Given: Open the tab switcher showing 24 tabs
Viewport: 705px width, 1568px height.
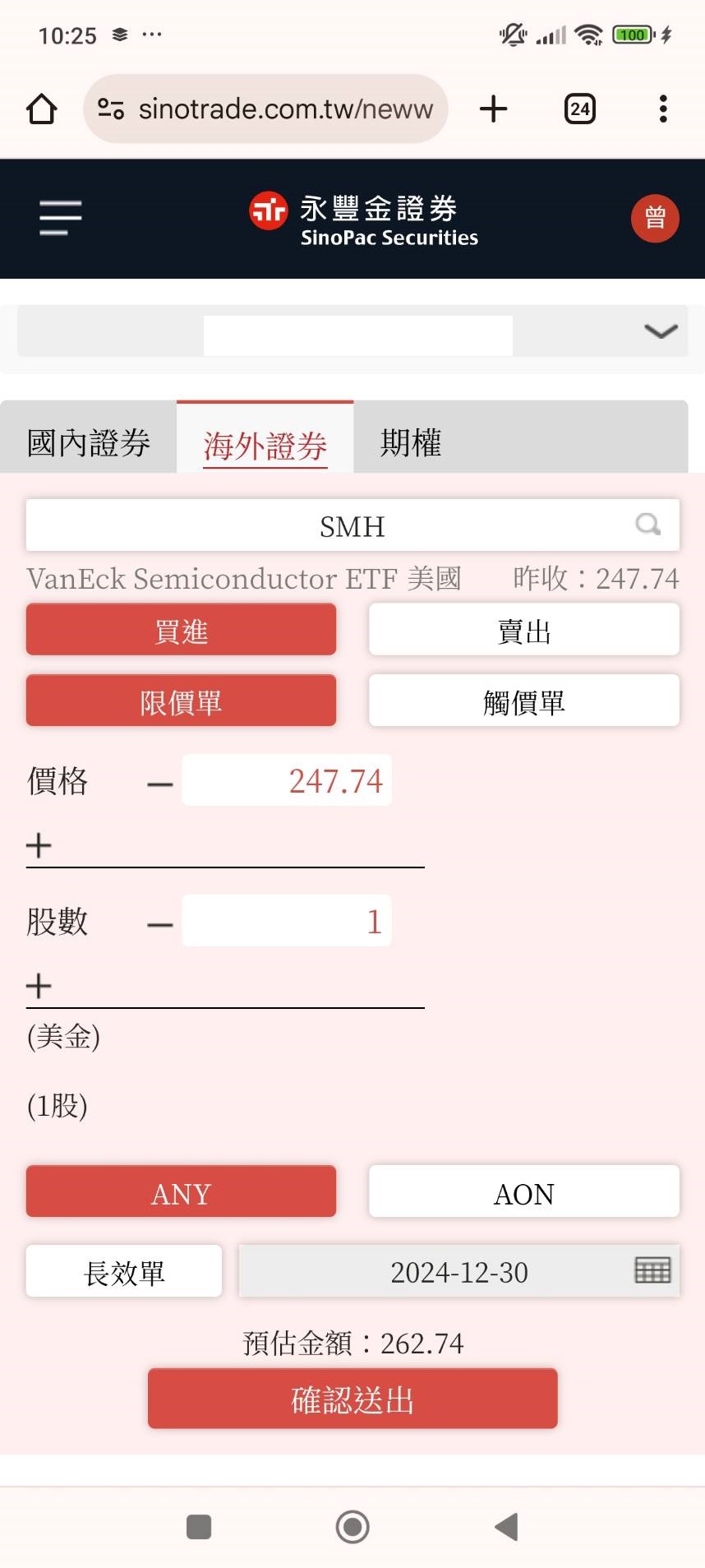Looking at the screenshot, I should coord(579,108).
